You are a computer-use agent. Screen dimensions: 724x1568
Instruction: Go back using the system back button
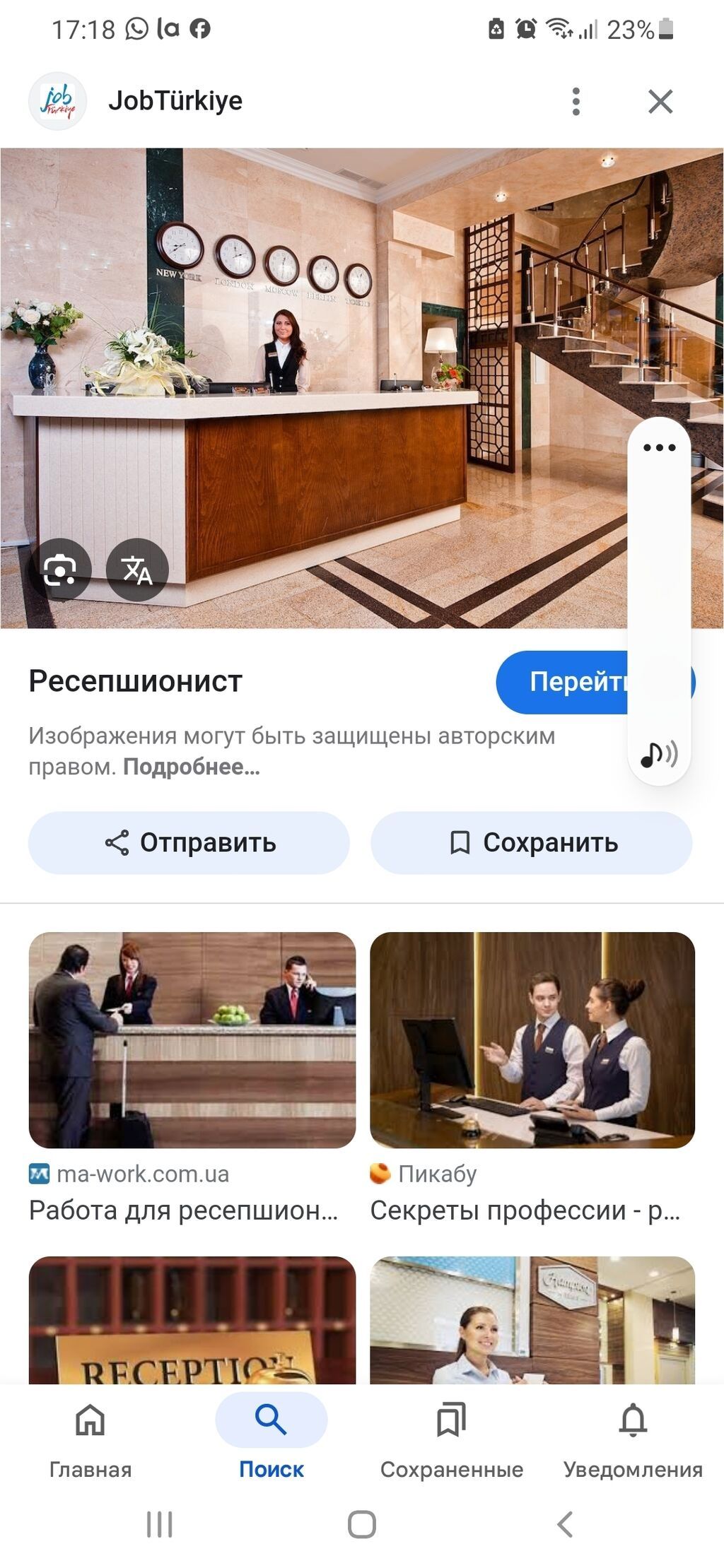pos(564,1524)
